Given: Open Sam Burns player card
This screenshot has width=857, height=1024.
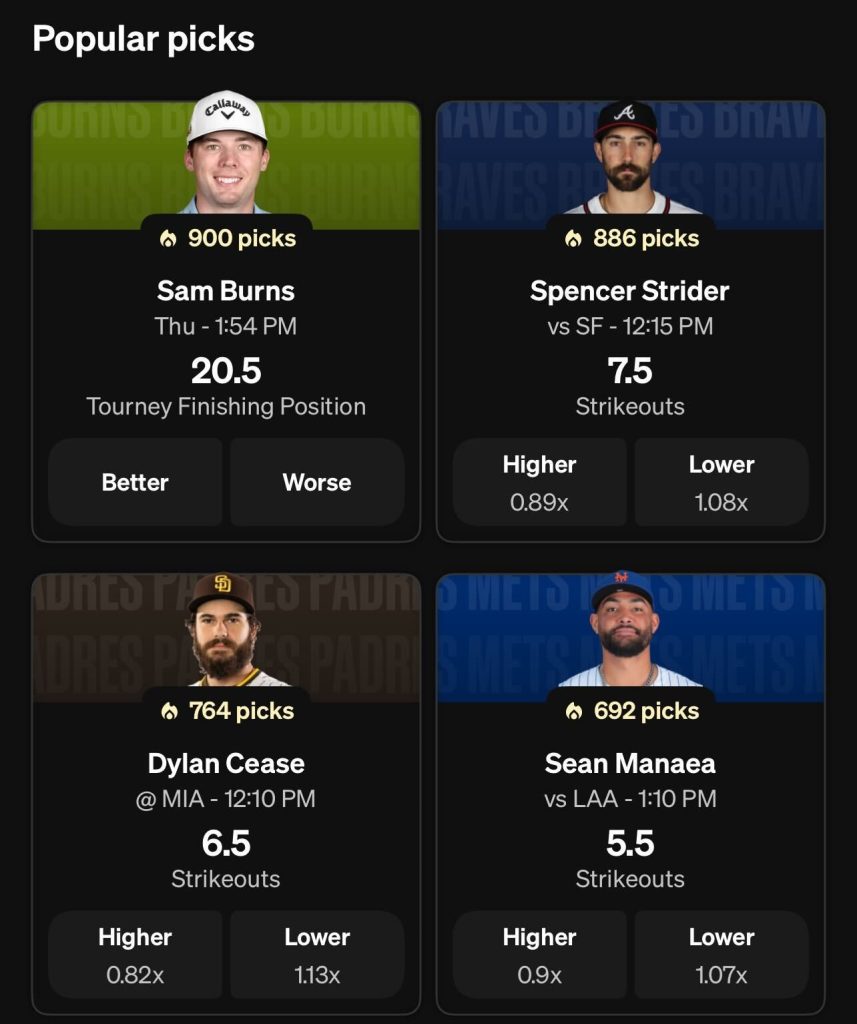Looking at the screenshot, I should pos(226,291).
